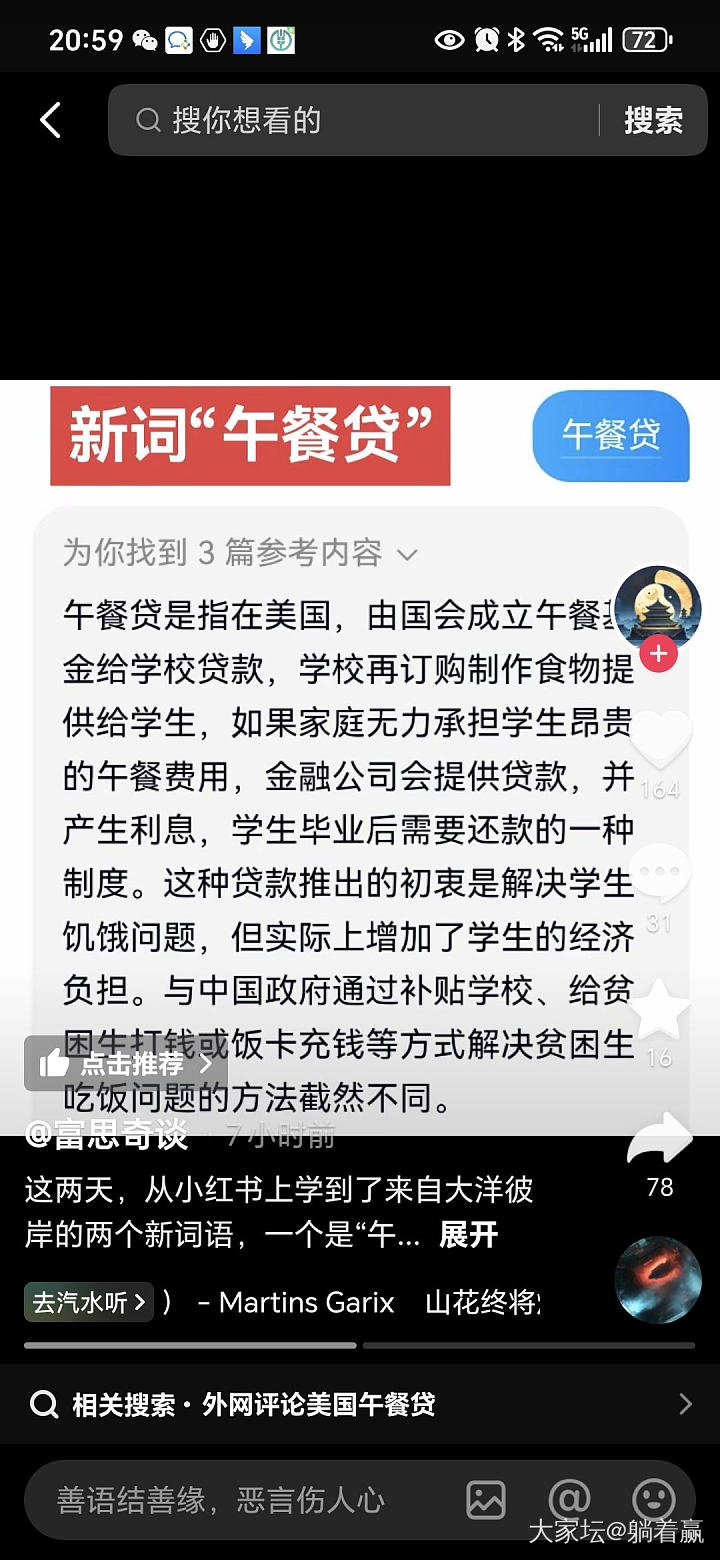Like this video with the heart icon

(659, 740)
